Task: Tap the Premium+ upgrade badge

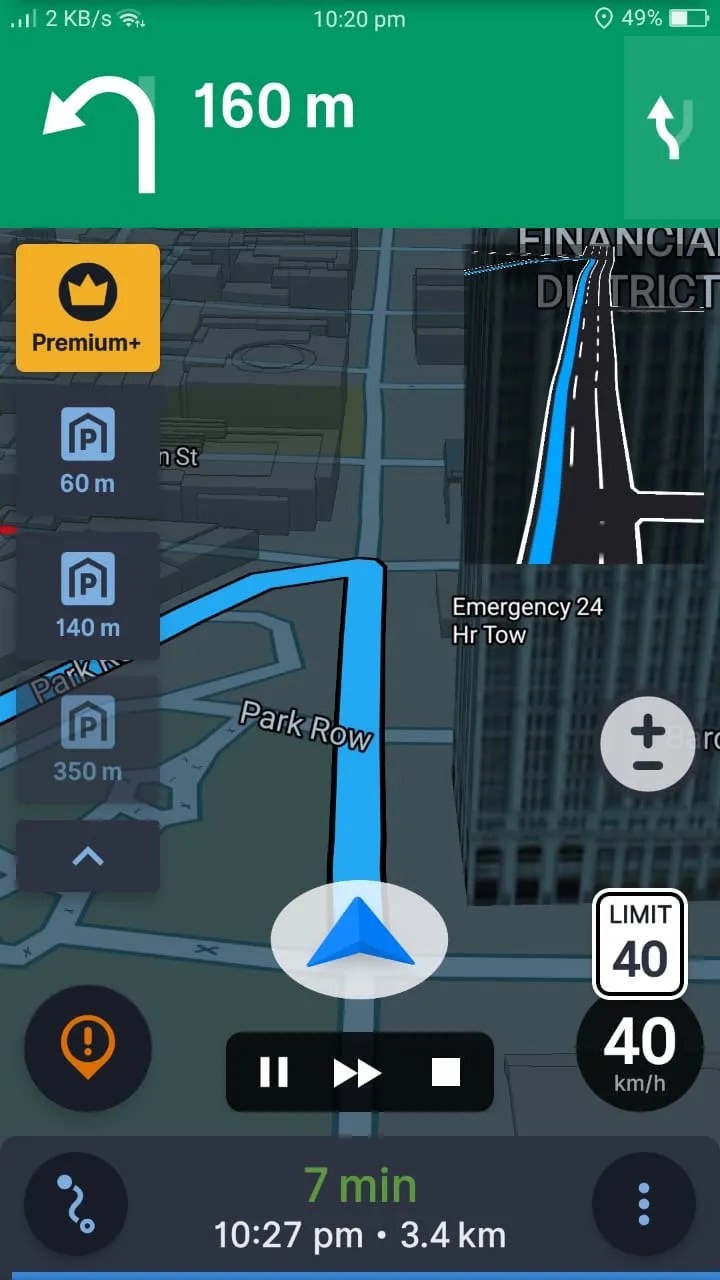Action: (88, 307)
